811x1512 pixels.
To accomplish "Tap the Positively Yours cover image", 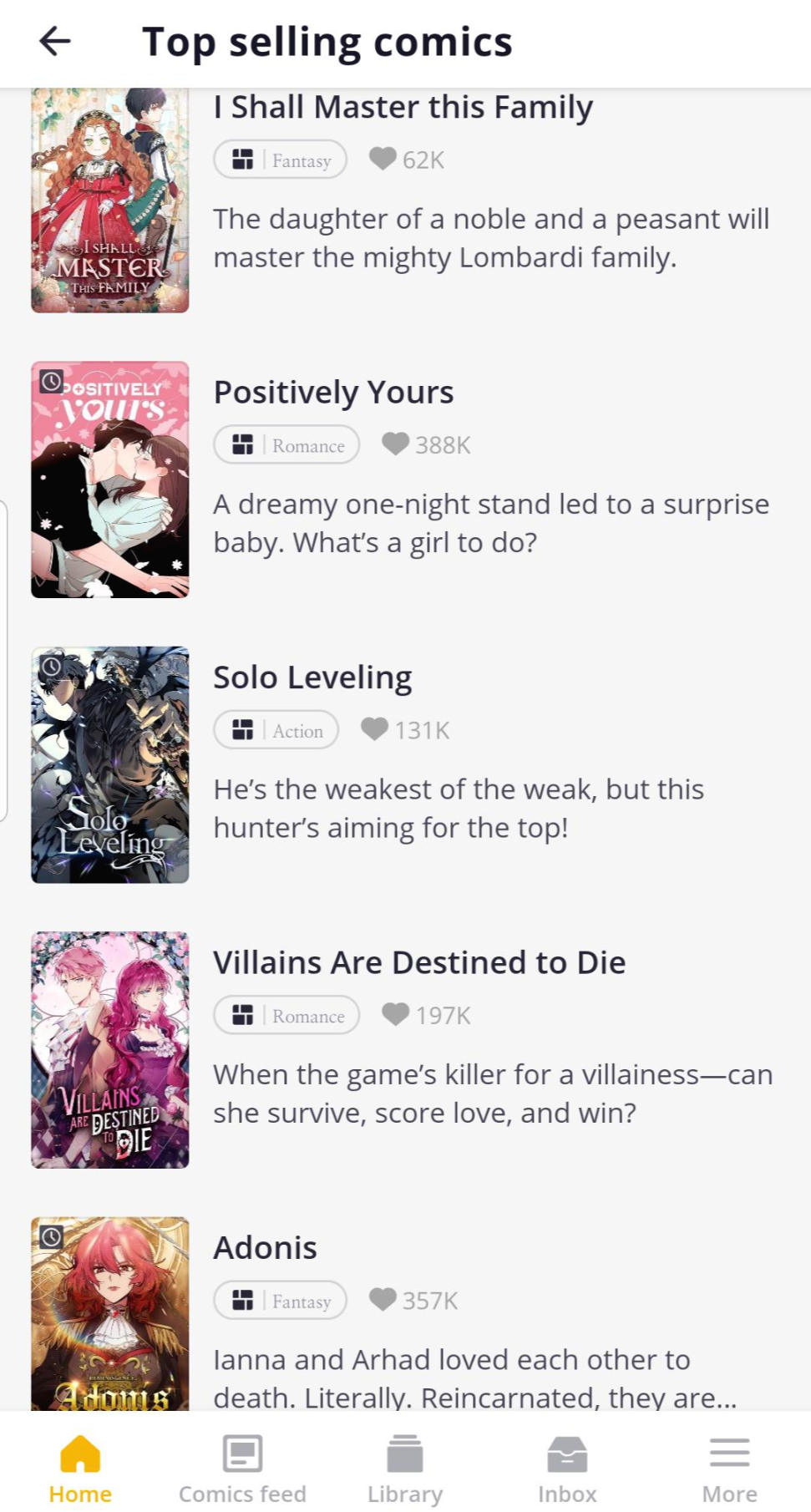I will 110,479.
